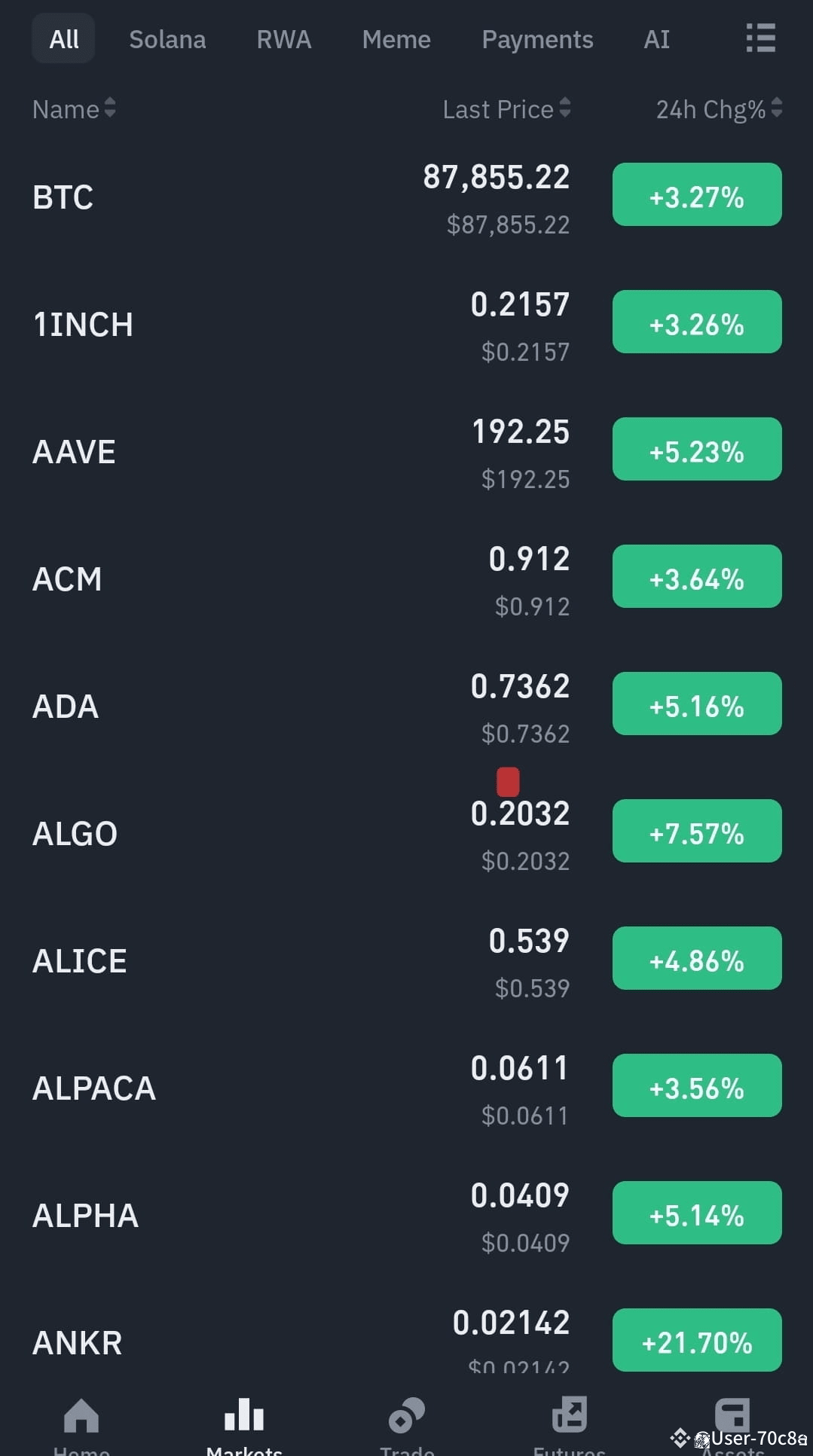
Task: Switch to the Trade tab
Action: click(x=407, y=1426)
